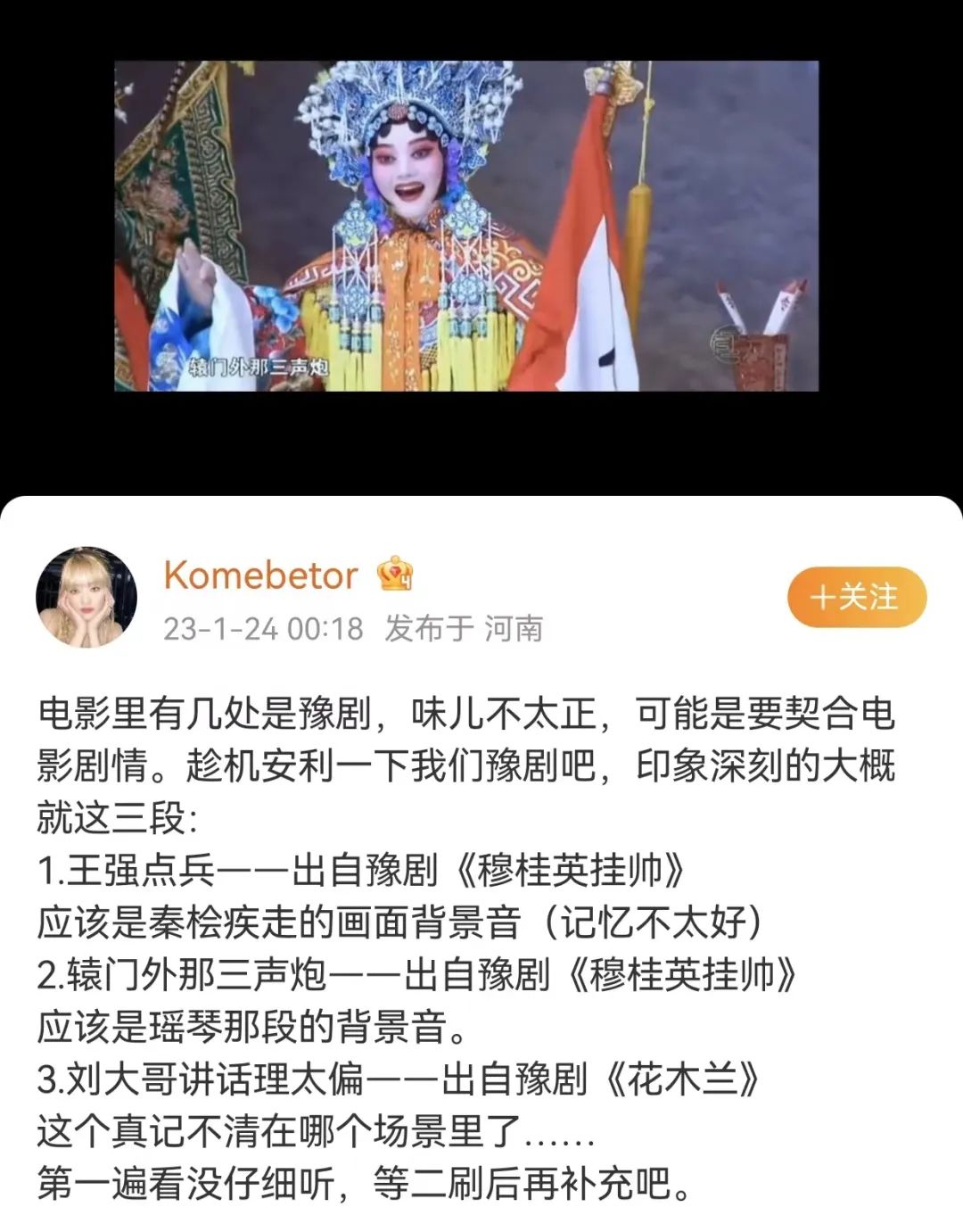Tap the +关注 follow button
Image resolution: width=963 pixels, height=1232 pixels.
pyautogui.click(x=856, y=597)
